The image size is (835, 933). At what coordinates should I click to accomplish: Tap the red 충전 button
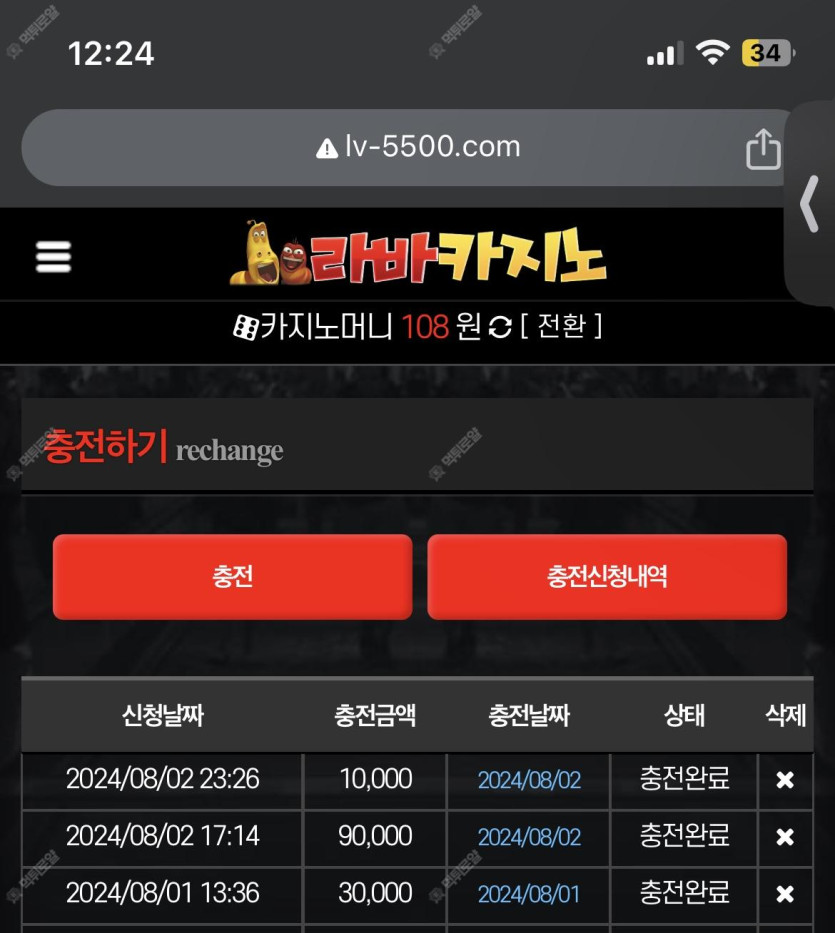coord(232,577)
